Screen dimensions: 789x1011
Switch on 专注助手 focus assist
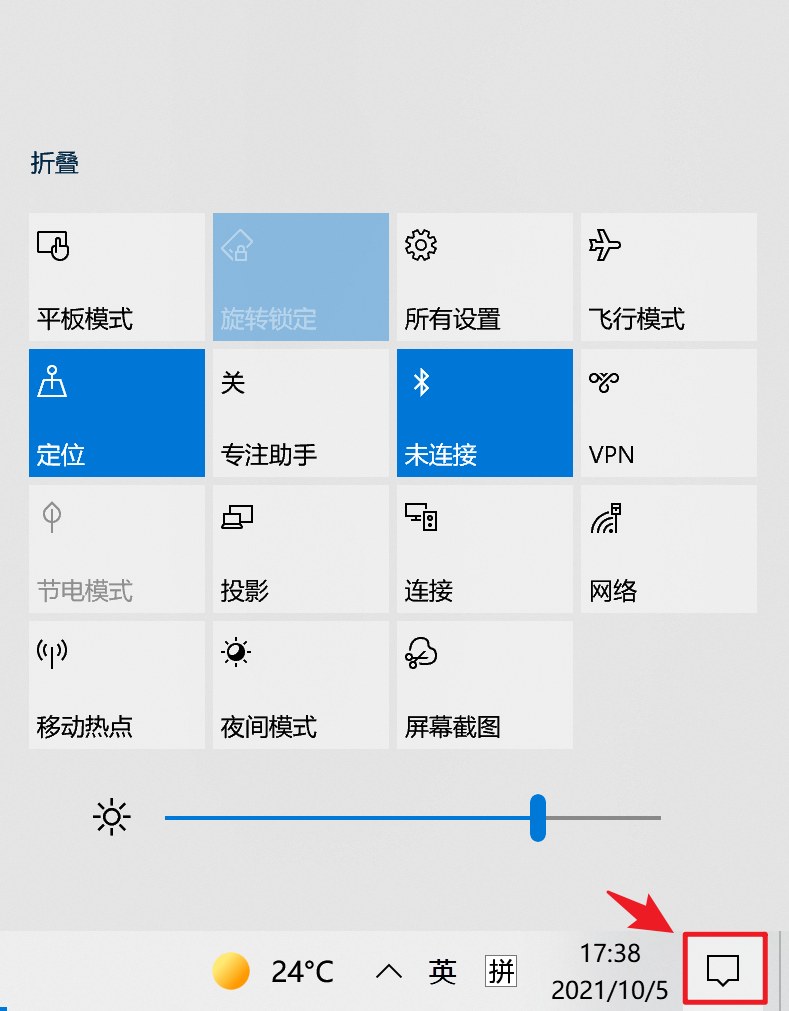301,413
